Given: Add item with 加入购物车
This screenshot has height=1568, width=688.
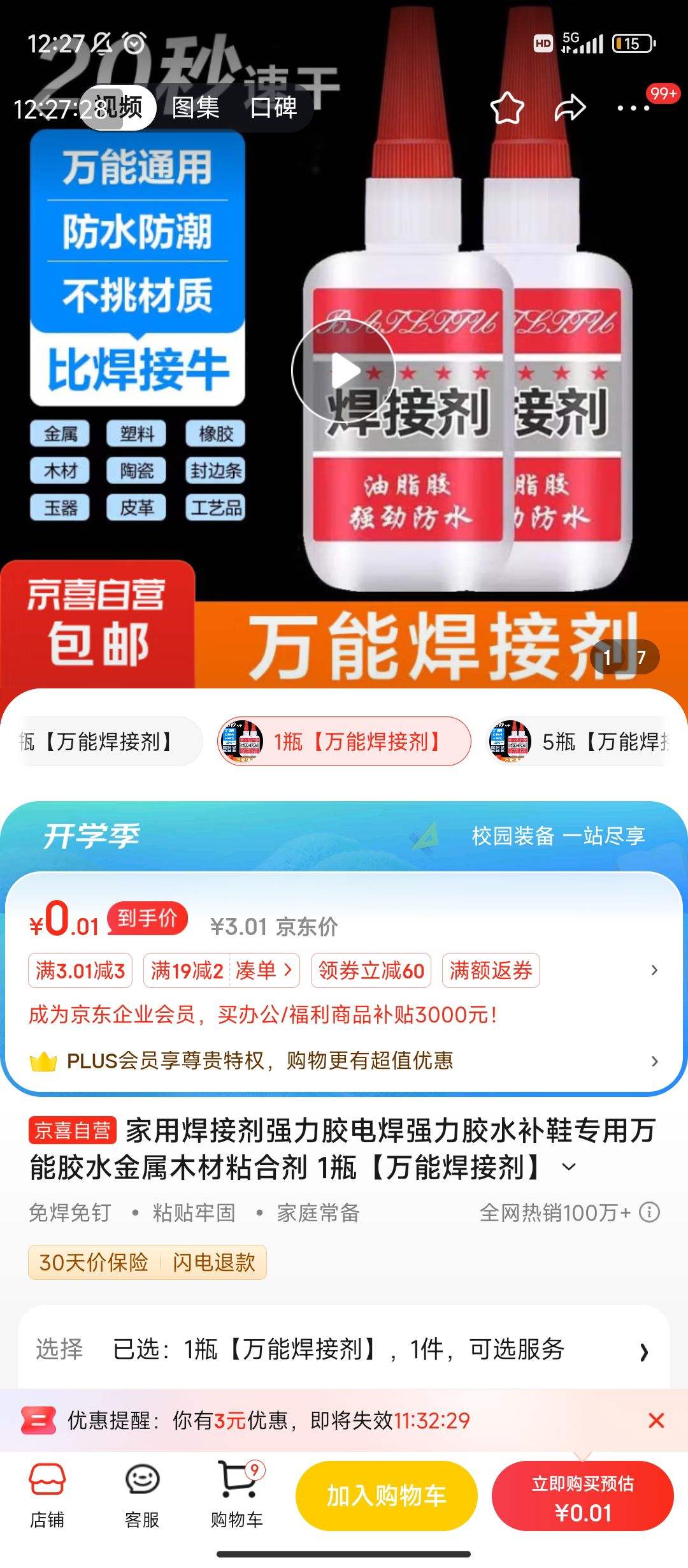Looking at the screenshot, I should pyautogui.click(x=386, y=1495).
